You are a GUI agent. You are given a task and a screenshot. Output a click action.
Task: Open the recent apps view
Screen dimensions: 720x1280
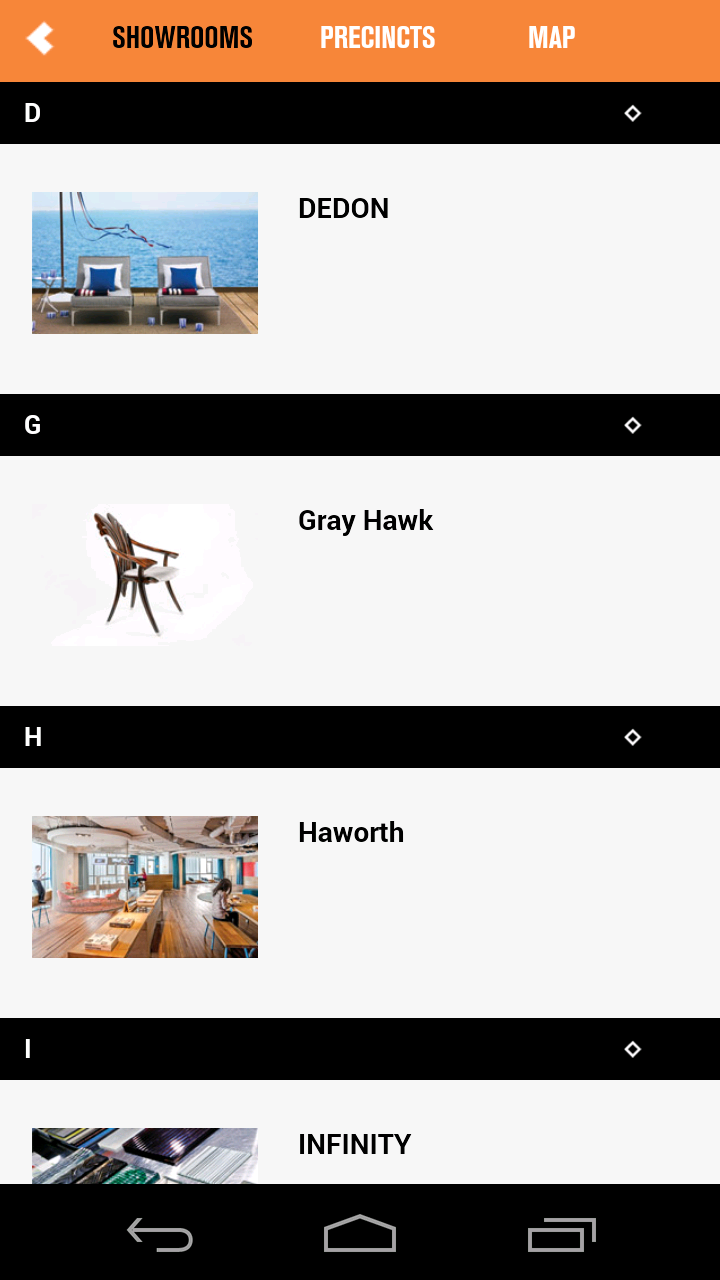tap(561, 1234)
